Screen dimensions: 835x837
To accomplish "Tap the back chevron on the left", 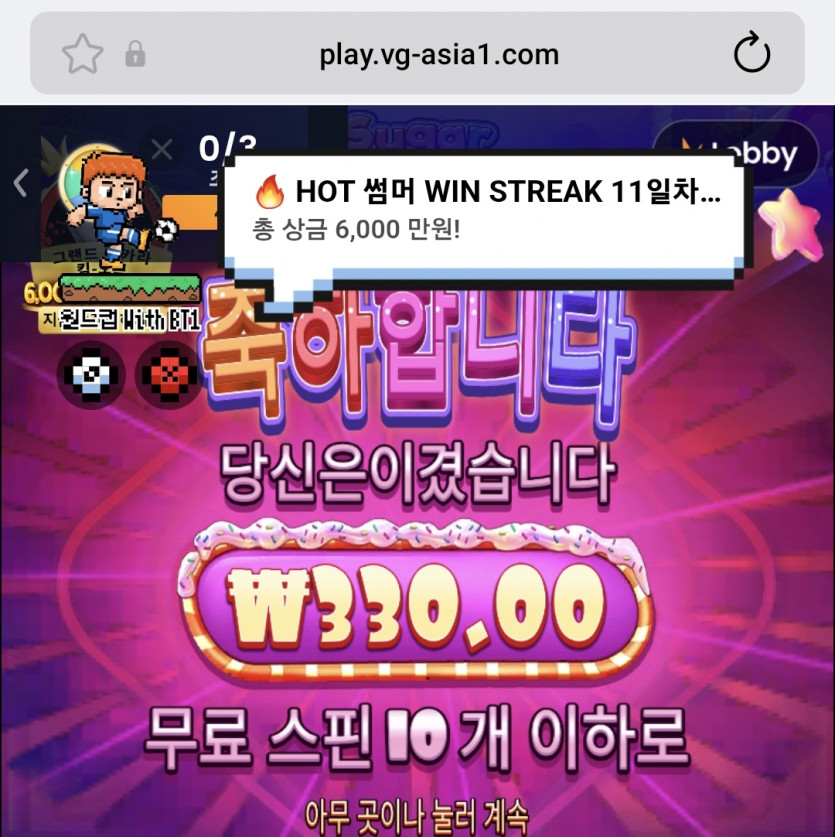I will (x=20, y=183).
